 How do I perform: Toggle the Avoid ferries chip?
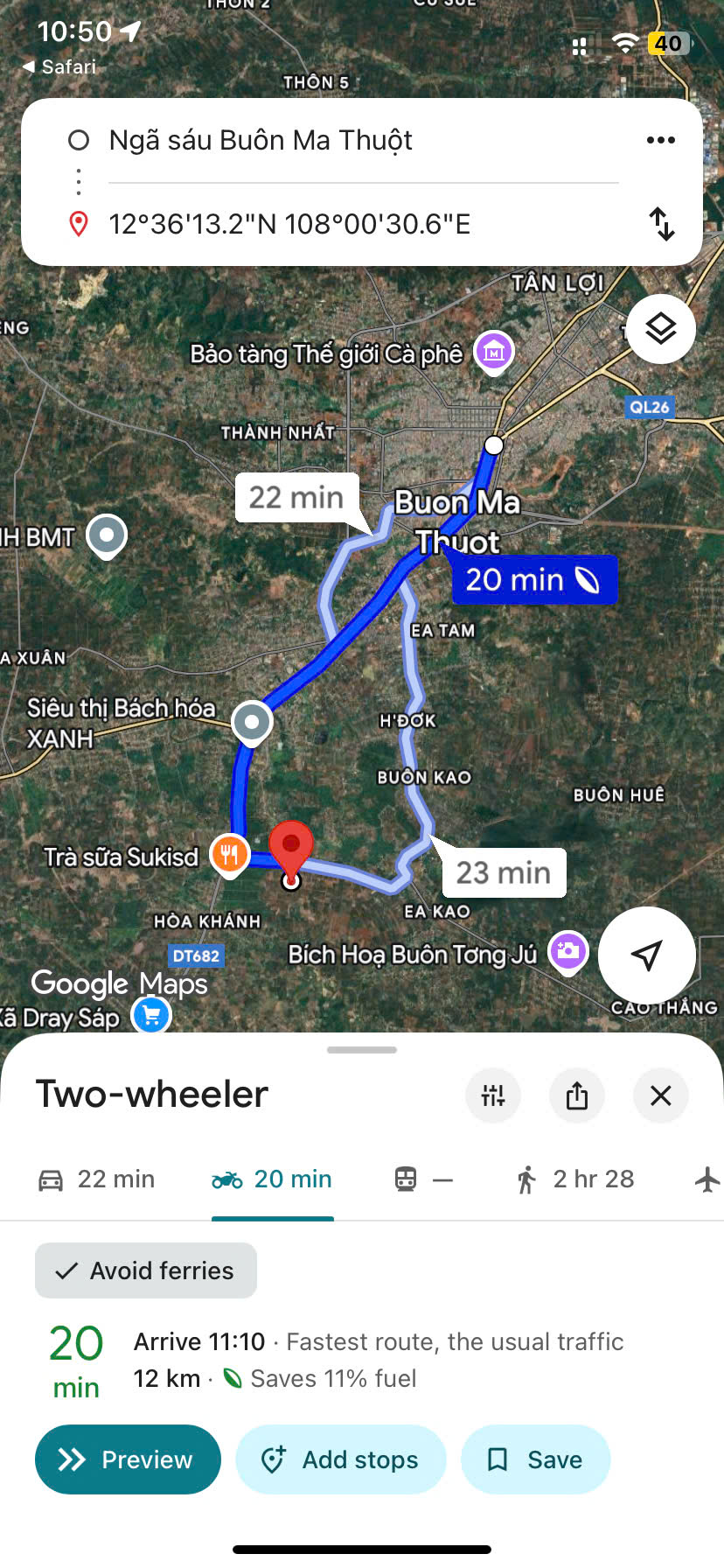click(x=146, y=1270)
